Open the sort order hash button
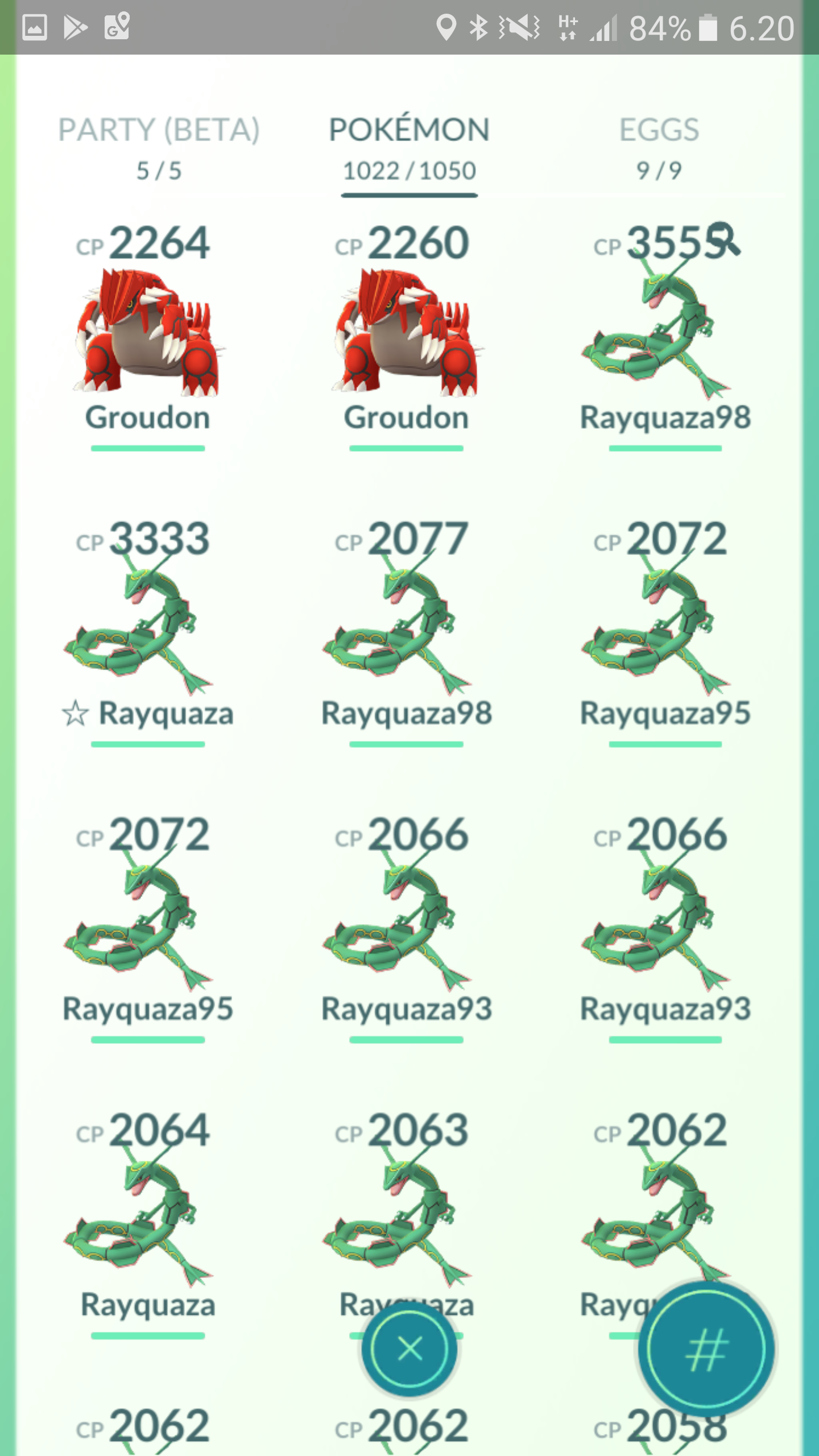Screen dimensions: 819x1456 click(x=706, y=1350)
